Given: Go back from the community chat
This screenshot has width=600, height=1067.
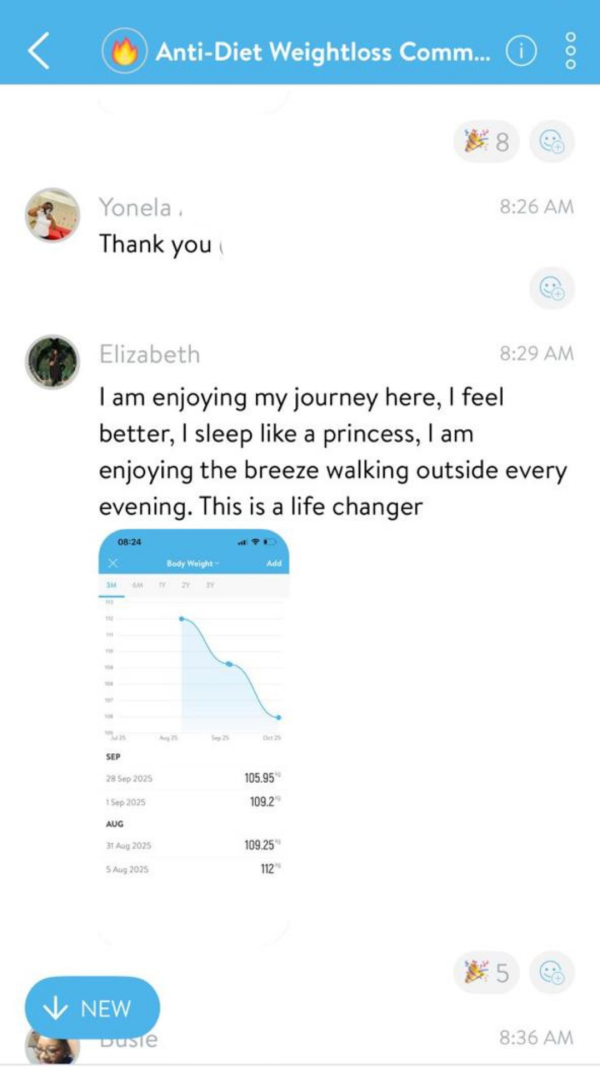Looking at the screenshot, I should (x=38, y=50).
